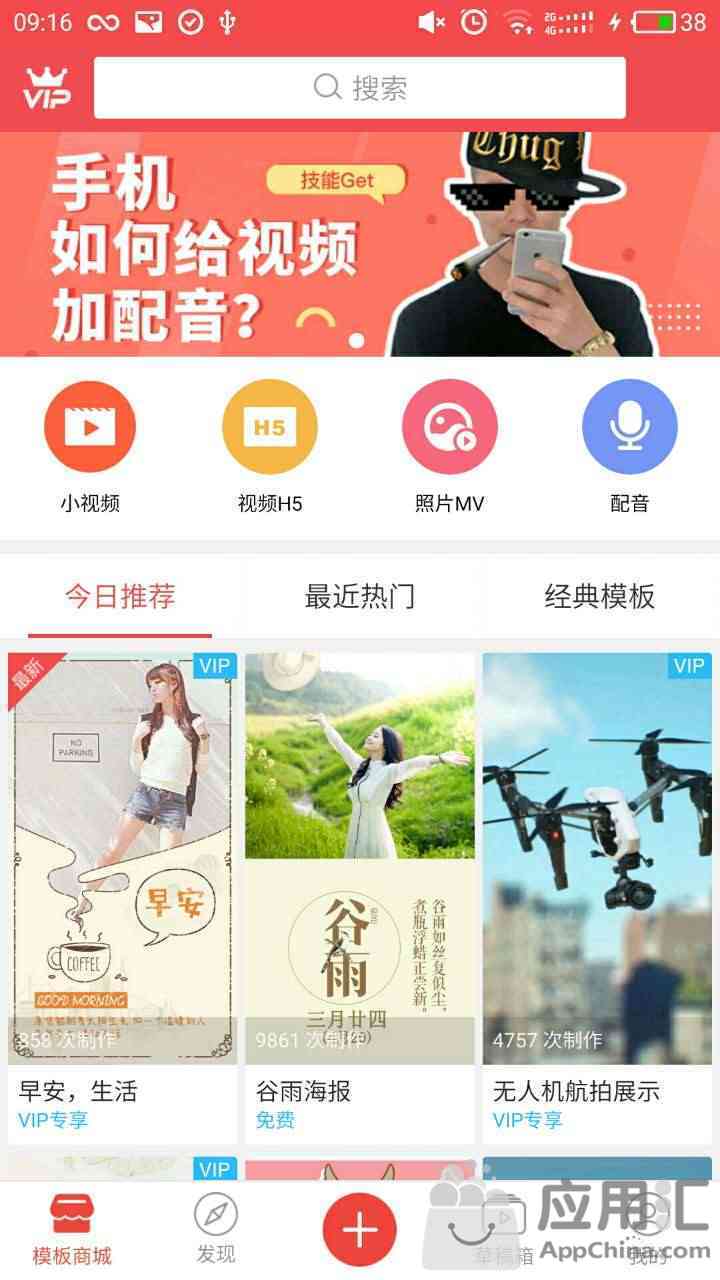Go to the 发现 tab

[x=216, y=1230]
